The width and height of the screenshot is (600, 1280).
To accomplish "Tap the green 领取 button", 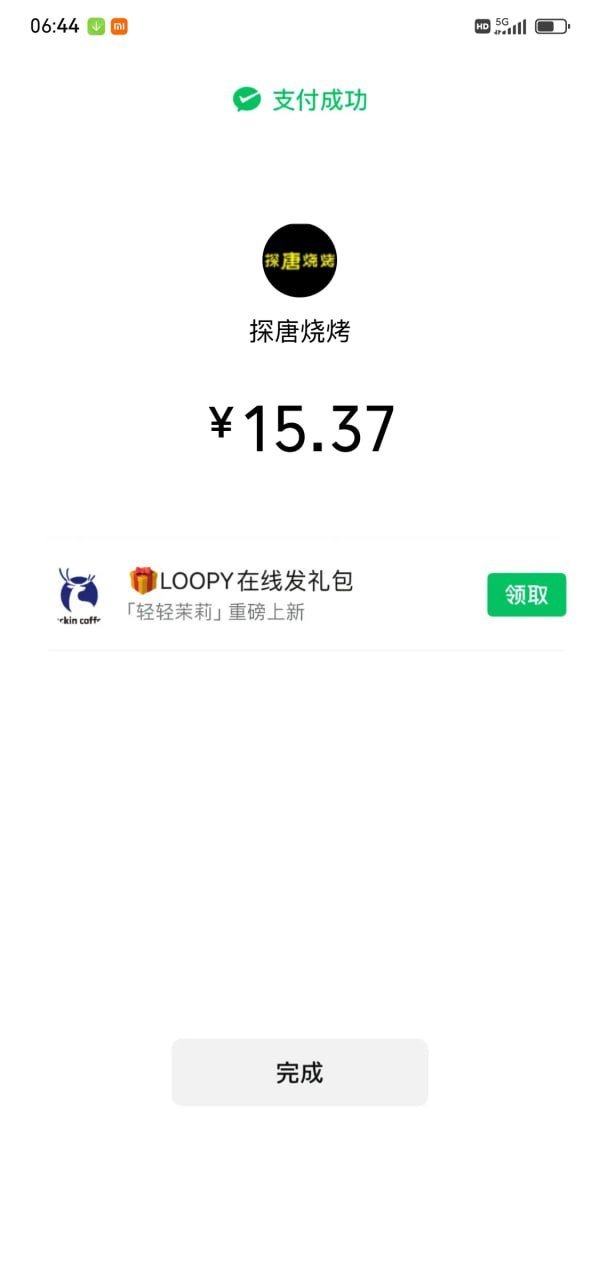I will [x=526, y=595].
